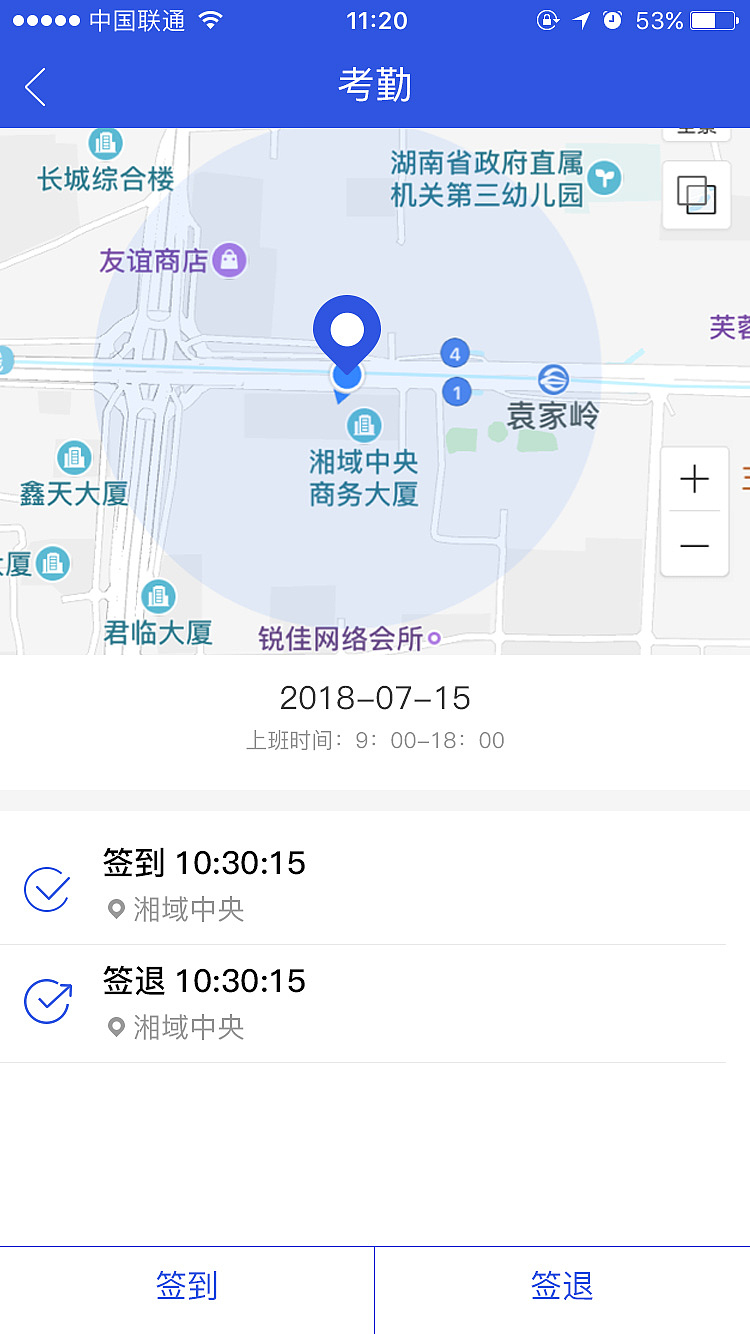Zoom in using the plus control
The width and height of the screenshot is (750, 1334).
tap(694, 478)
